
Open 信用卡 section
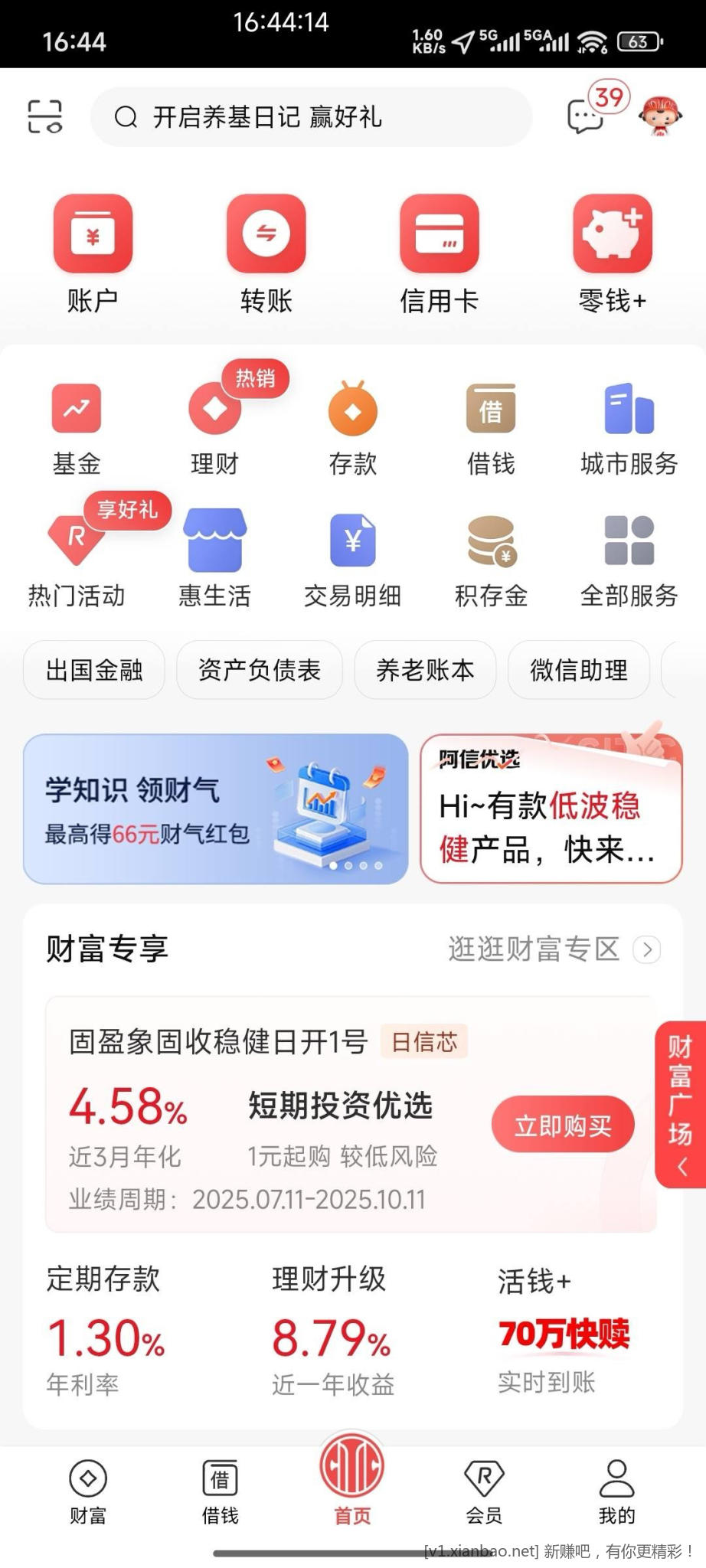click(439, 253)
